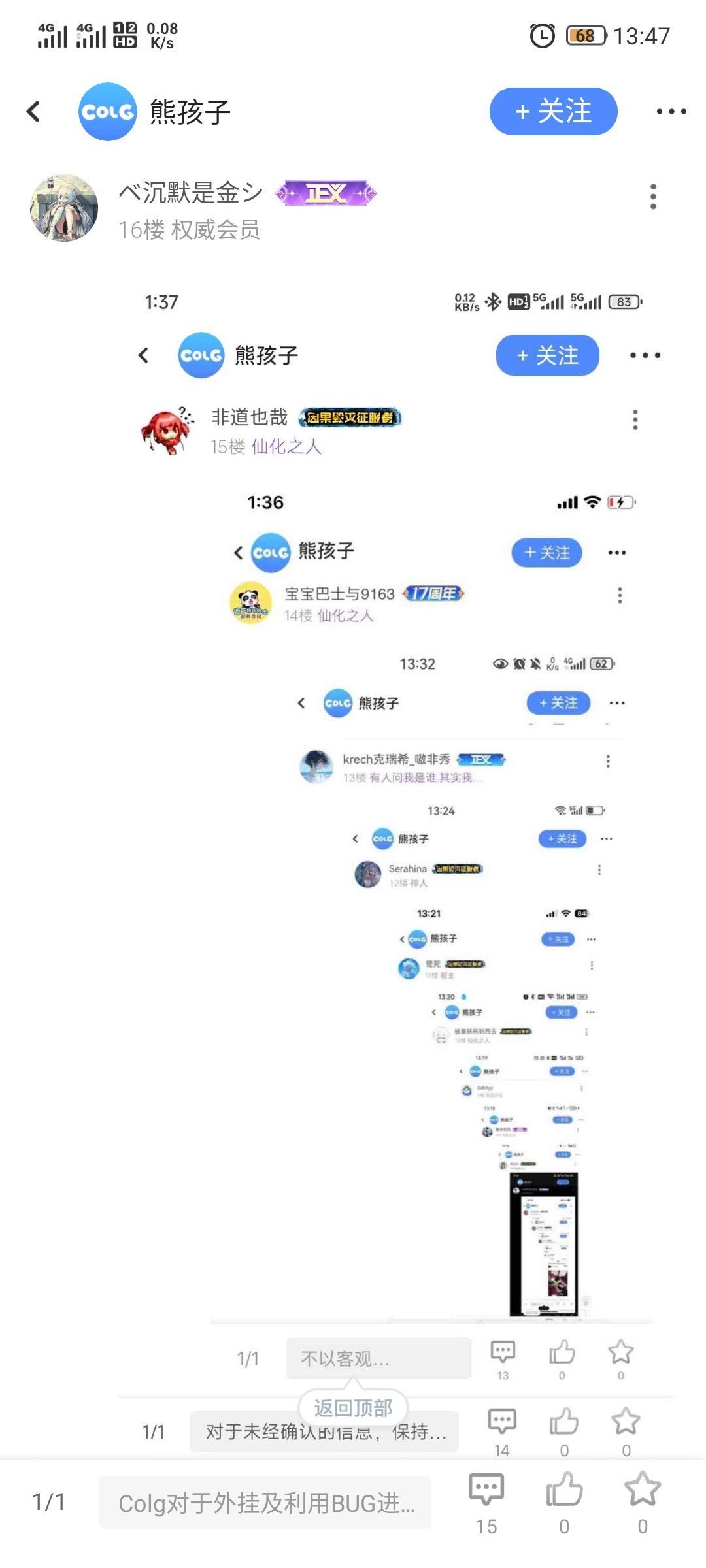This screenshot has height=1568, width=706.
Task: Tap the reply field starting with Colg对于外挂
Action: click(x=265, y=1503)
